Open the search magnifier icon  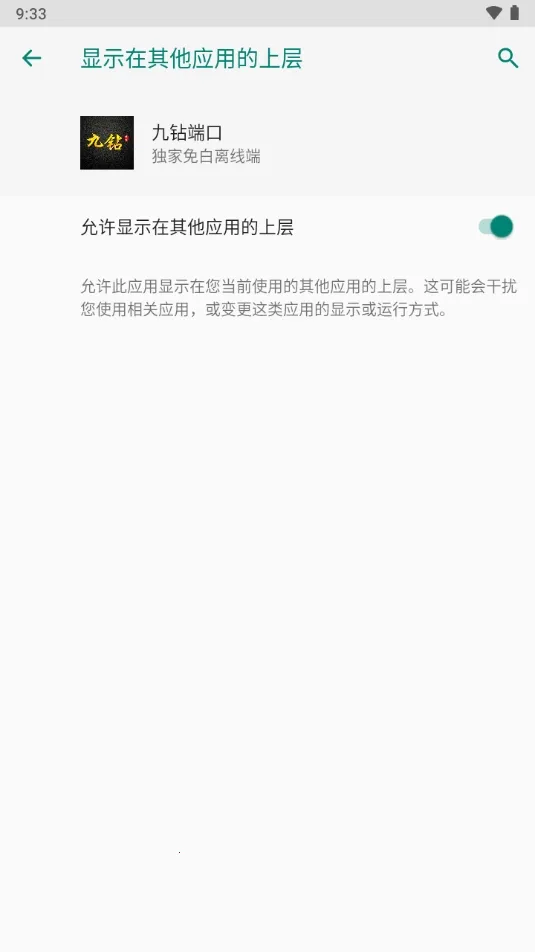508,58
